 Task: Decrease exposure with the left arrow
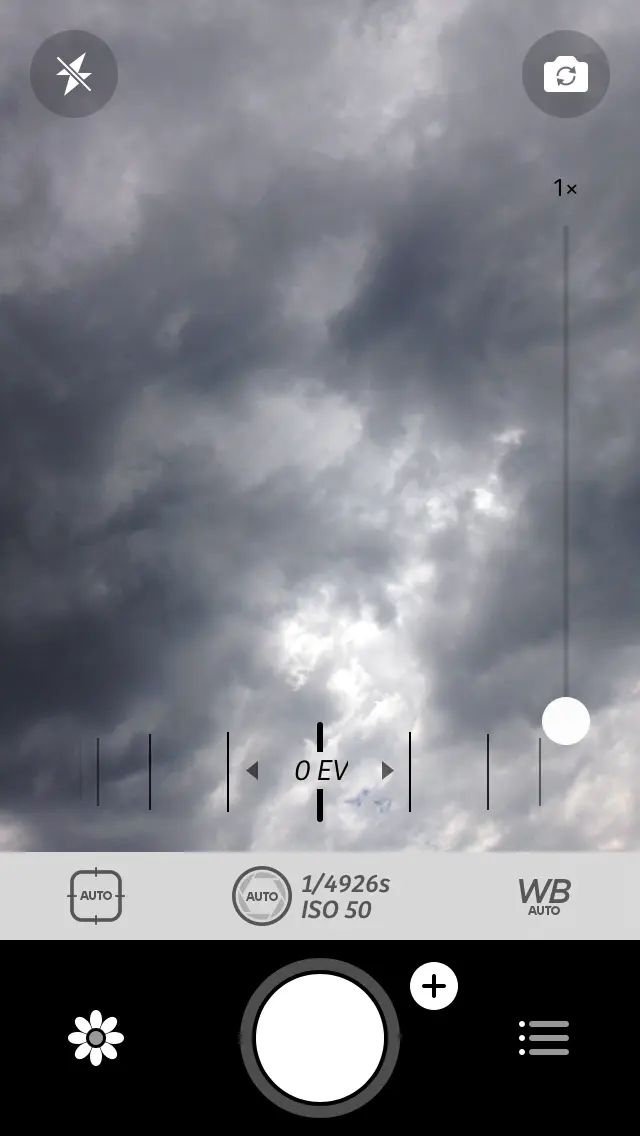pyautogui.click(x=252, y=770)
